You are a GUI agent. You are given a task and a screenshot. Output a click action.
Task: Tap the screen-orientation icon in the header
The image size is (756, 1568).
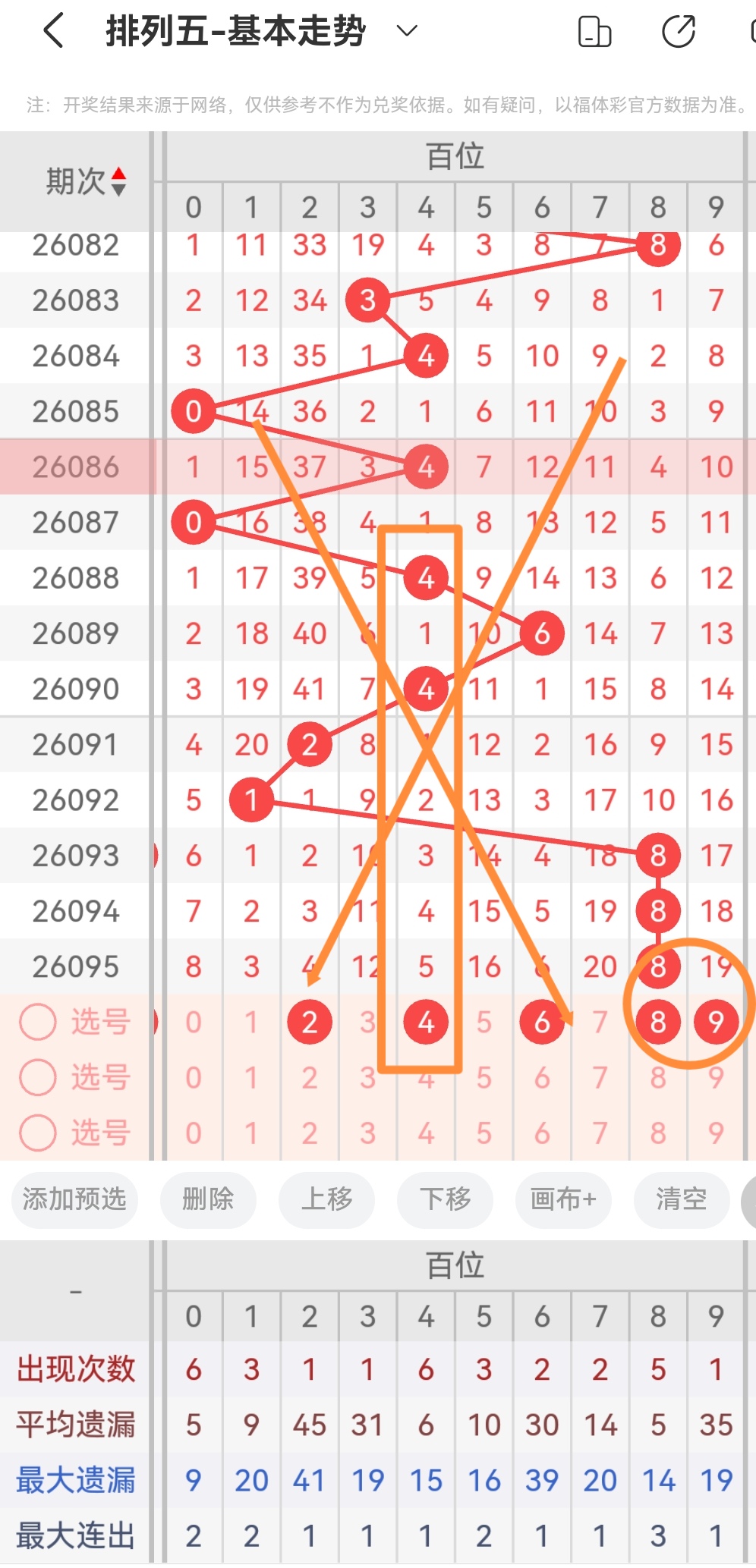[x=594, y=32]
